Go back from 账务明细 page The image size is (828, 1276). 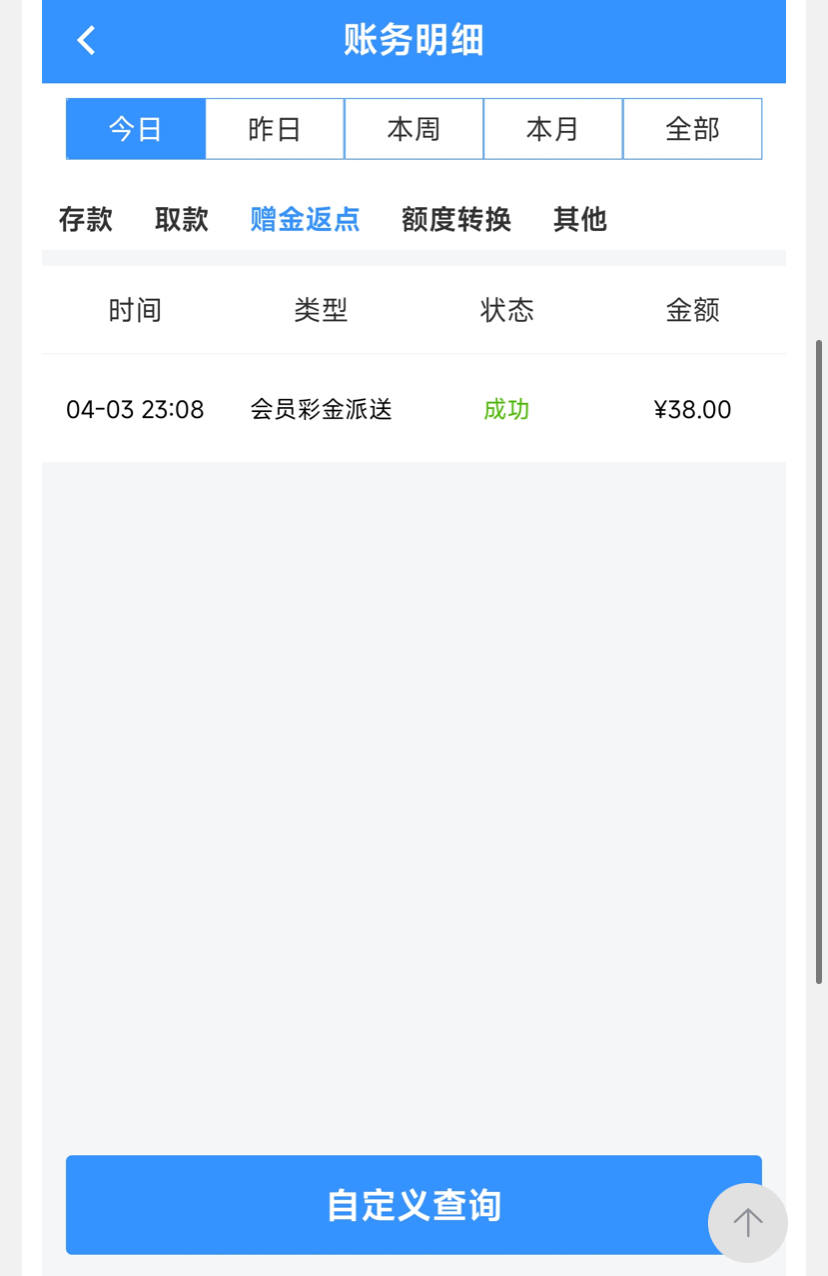87,41
